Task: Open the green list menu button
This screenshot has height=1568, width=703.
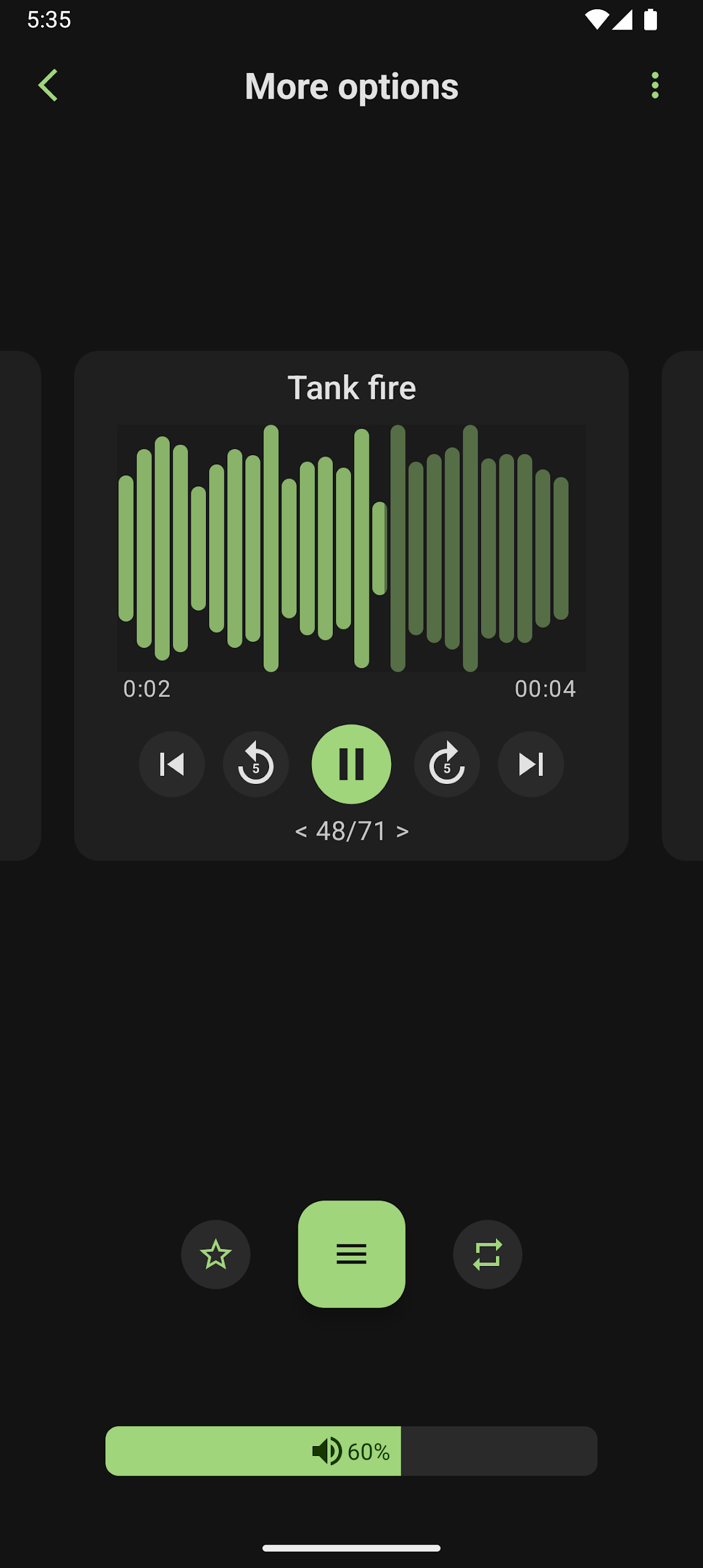Action: click(351, 1254)
